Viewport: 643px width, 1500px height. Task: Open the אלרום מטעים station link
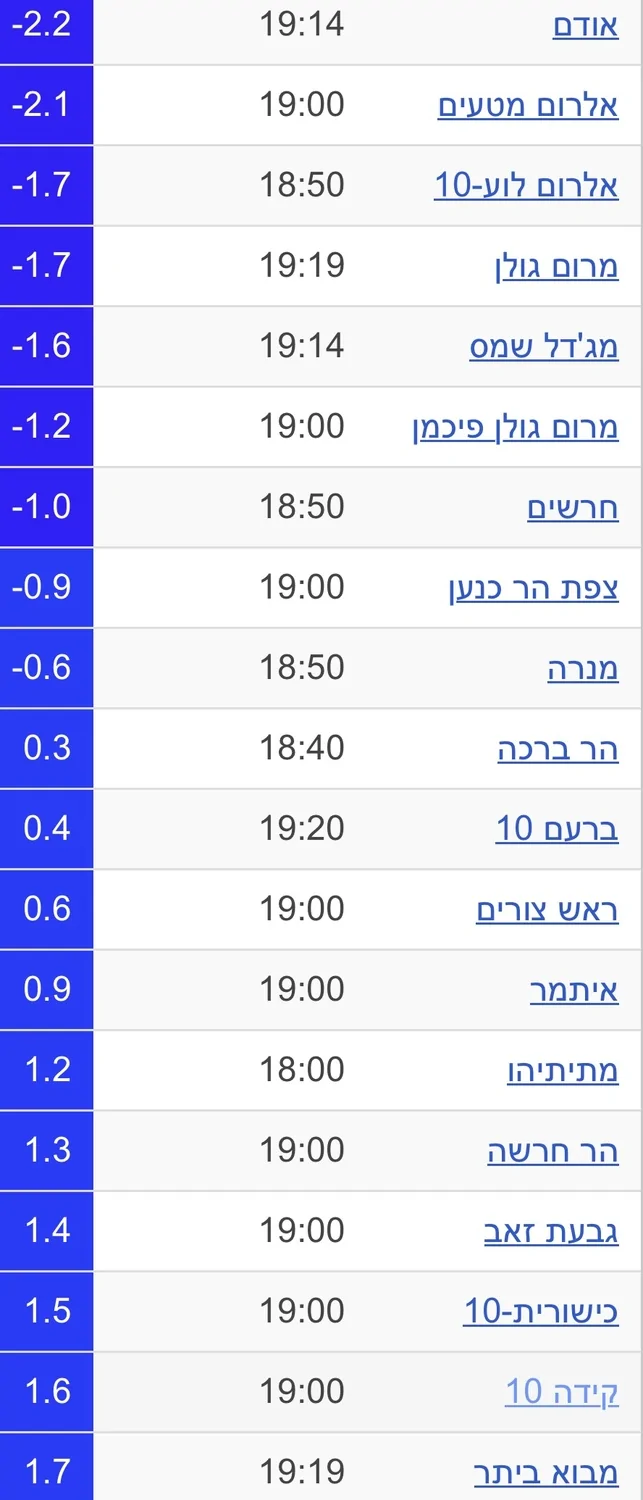tap(528, 105)
